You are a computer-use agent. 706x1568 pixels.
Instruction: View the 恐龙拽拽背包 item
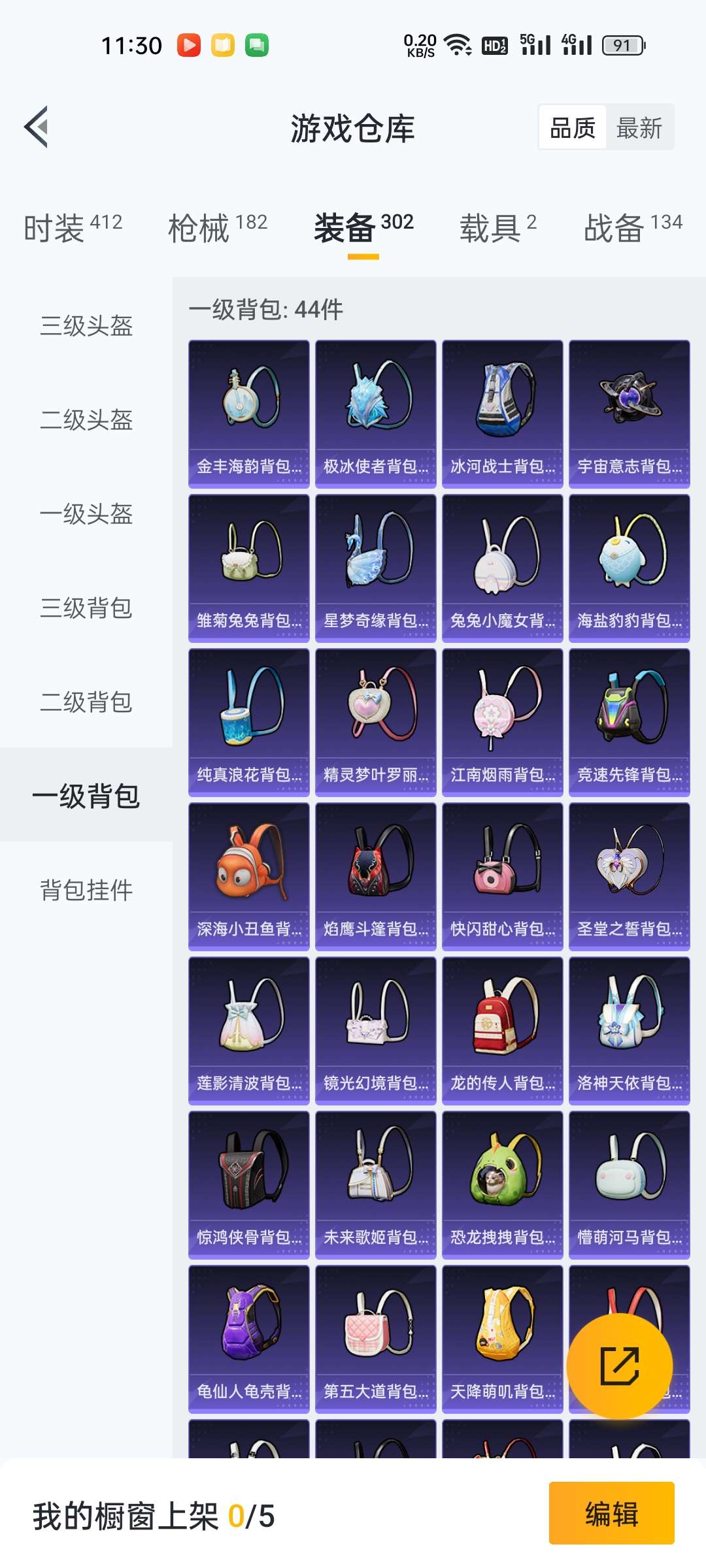pos(503,1185)
